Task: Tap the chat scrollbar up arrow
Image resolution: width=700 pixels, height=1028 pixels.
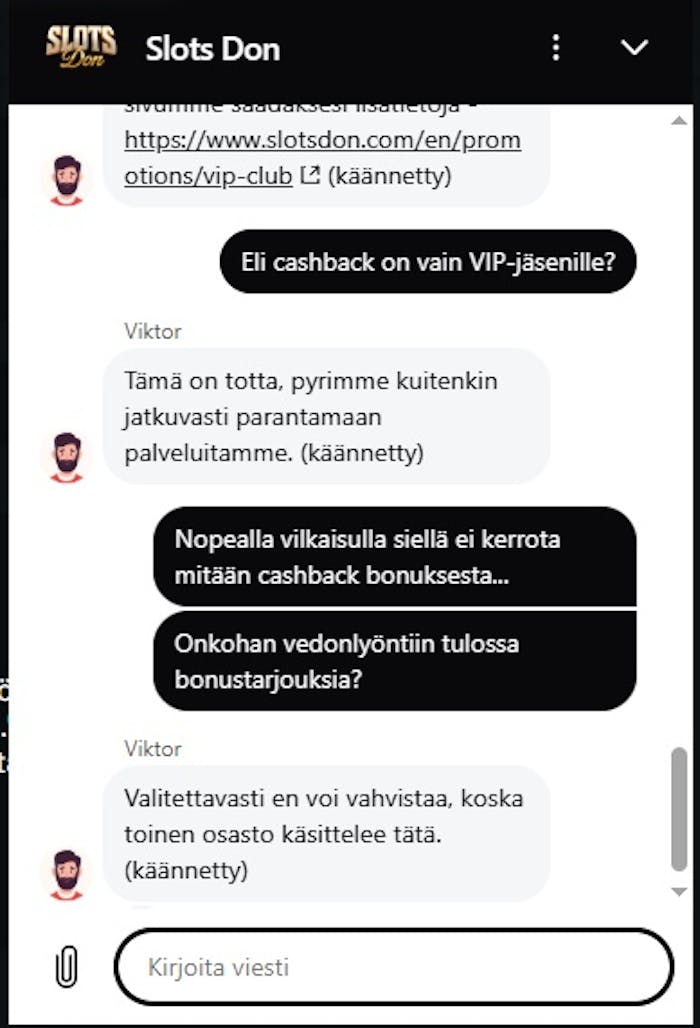Action: tap(680, 120)
